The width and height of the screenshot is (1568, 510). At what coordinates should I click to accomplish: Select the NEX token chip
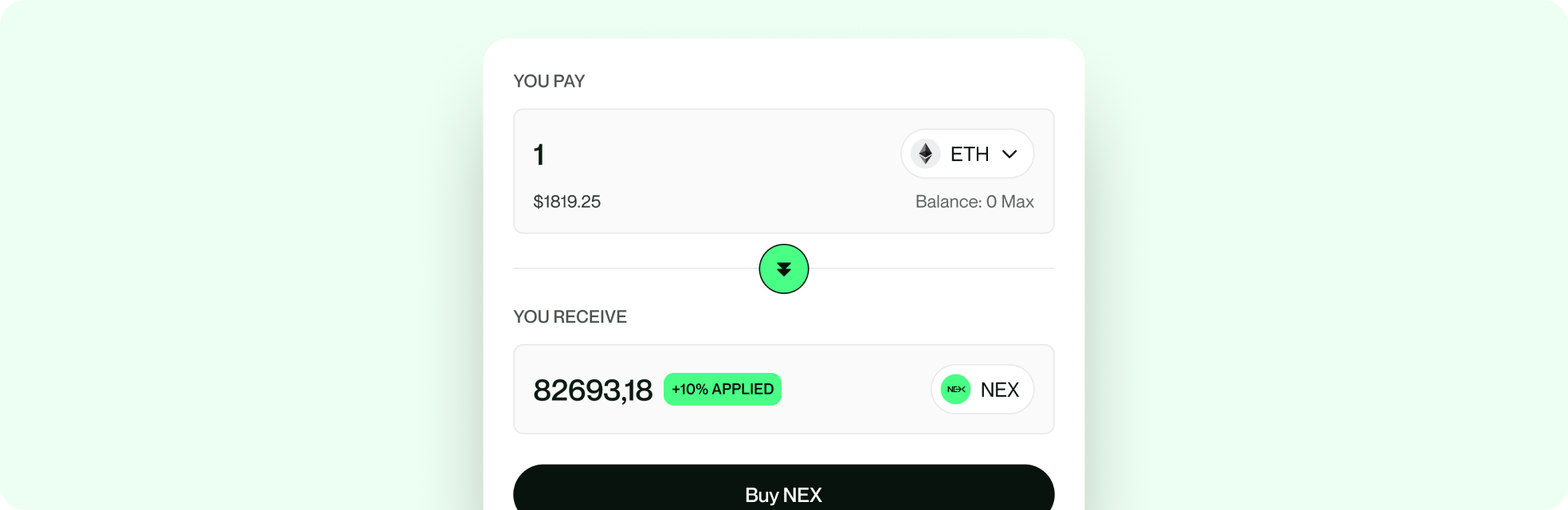coord(982,390)
